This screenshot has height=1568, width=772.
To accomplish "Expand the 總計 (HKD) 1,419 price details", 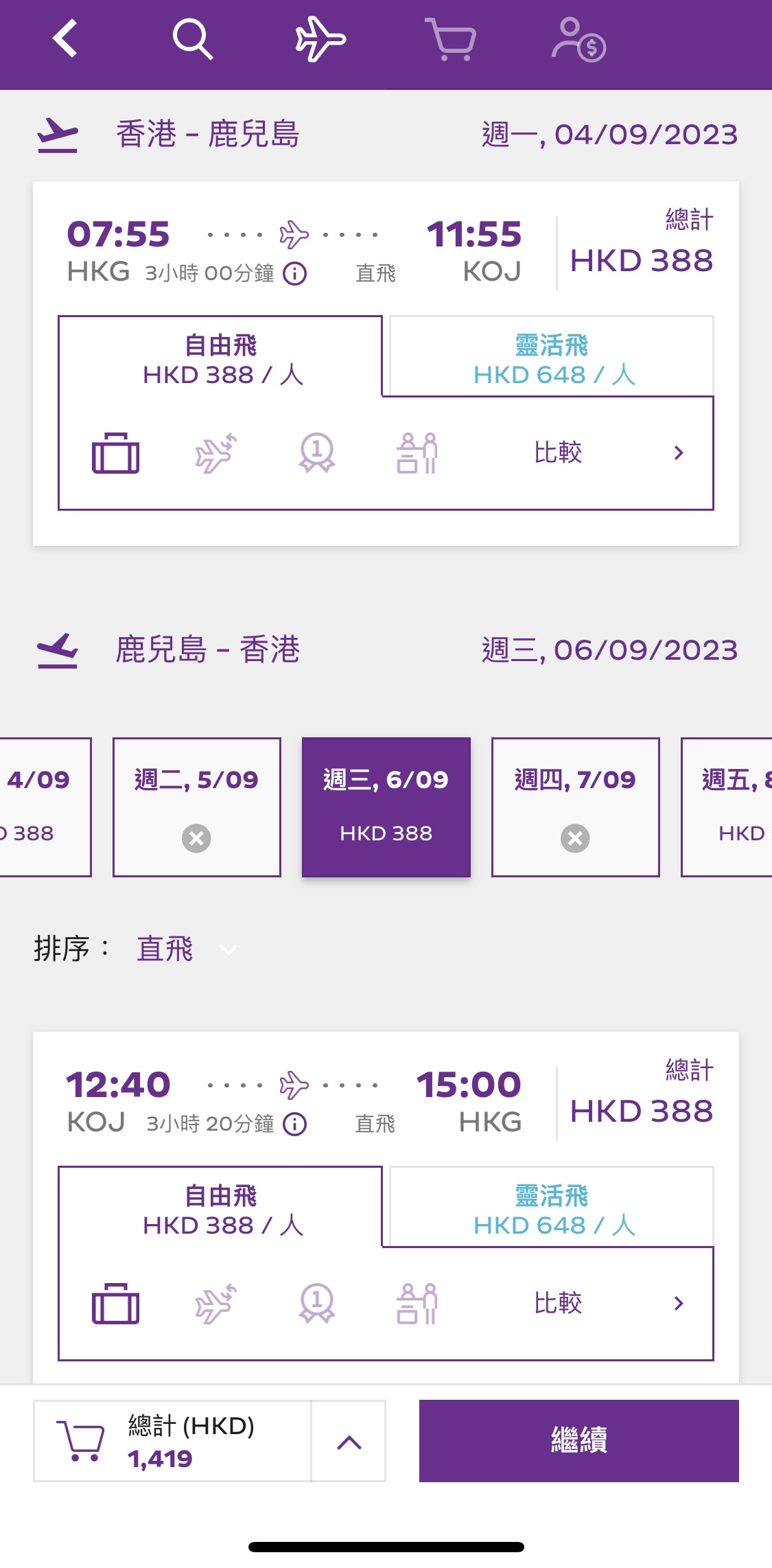I will (x=349, y=1442).
